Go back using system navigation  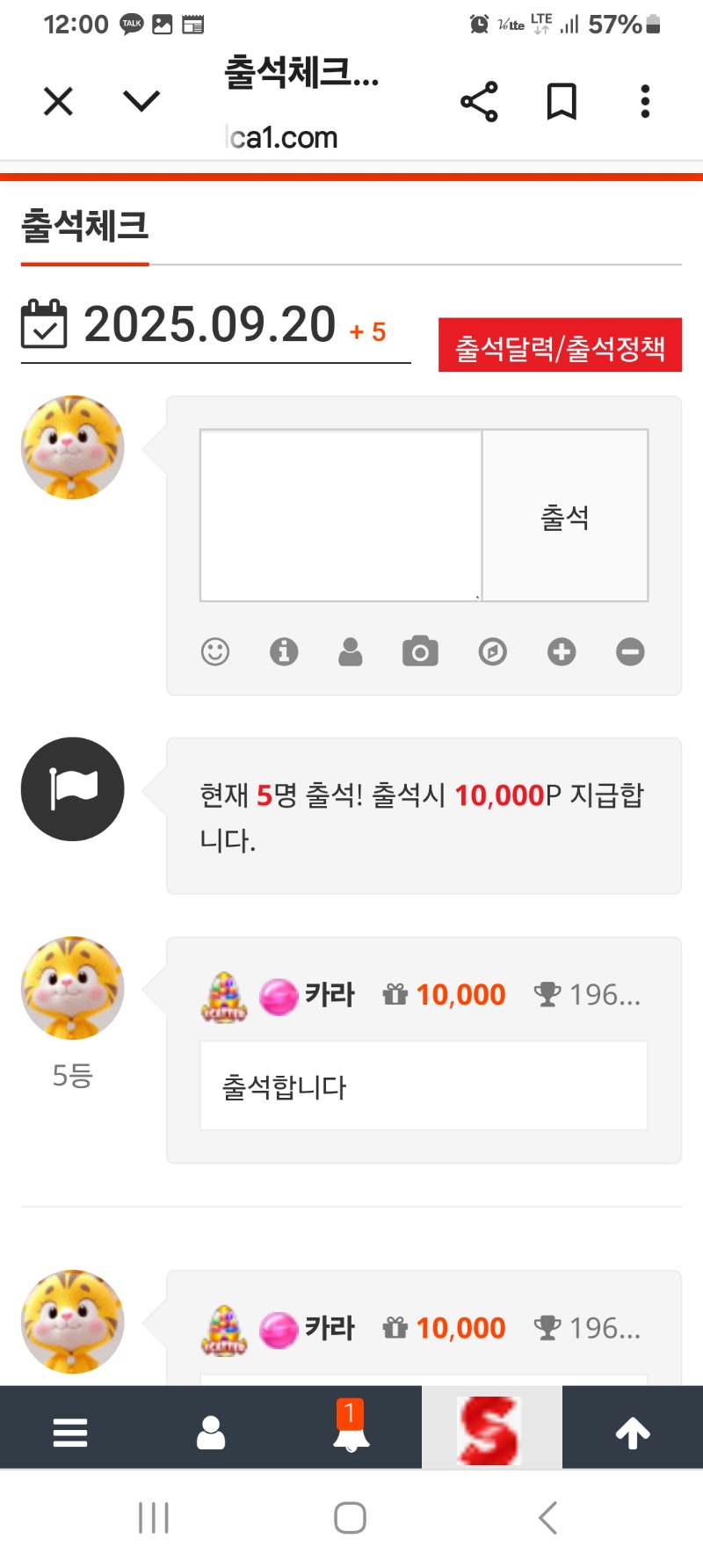547,1518
